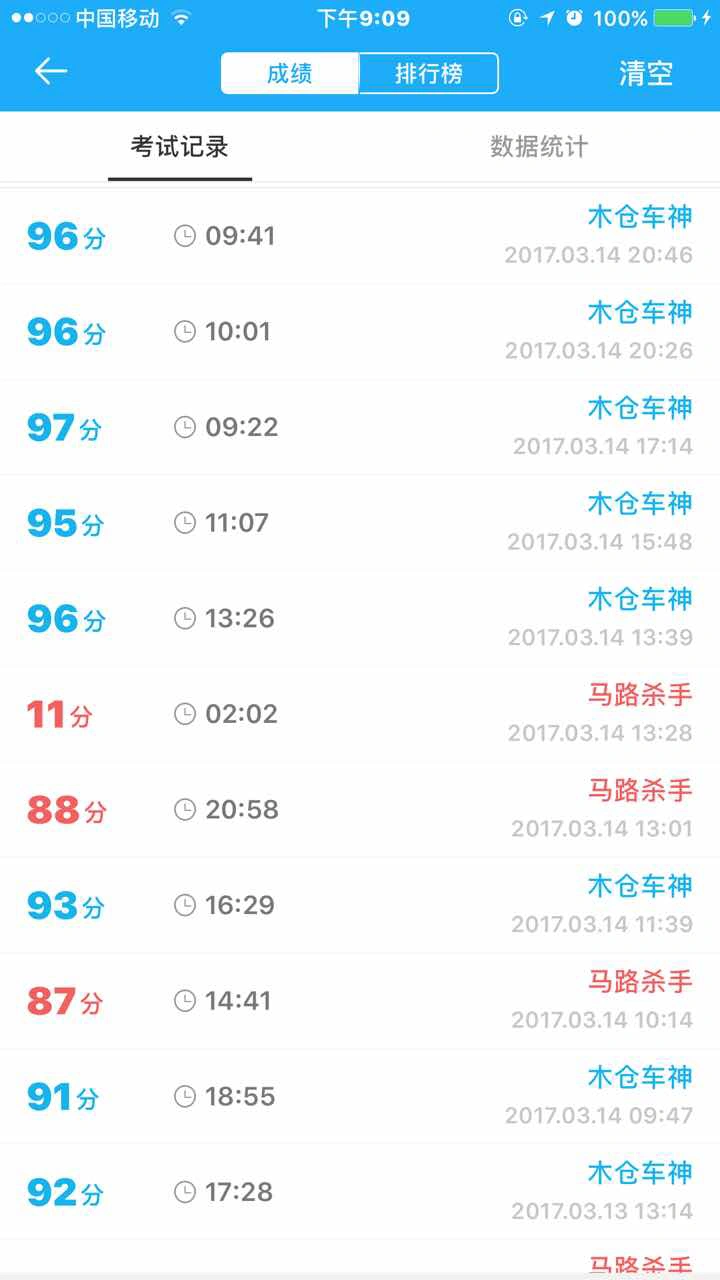Open the 11分 exam record
Image resolution: width=720 pixels, height=1280 pixels.
[x=360, y=714]
